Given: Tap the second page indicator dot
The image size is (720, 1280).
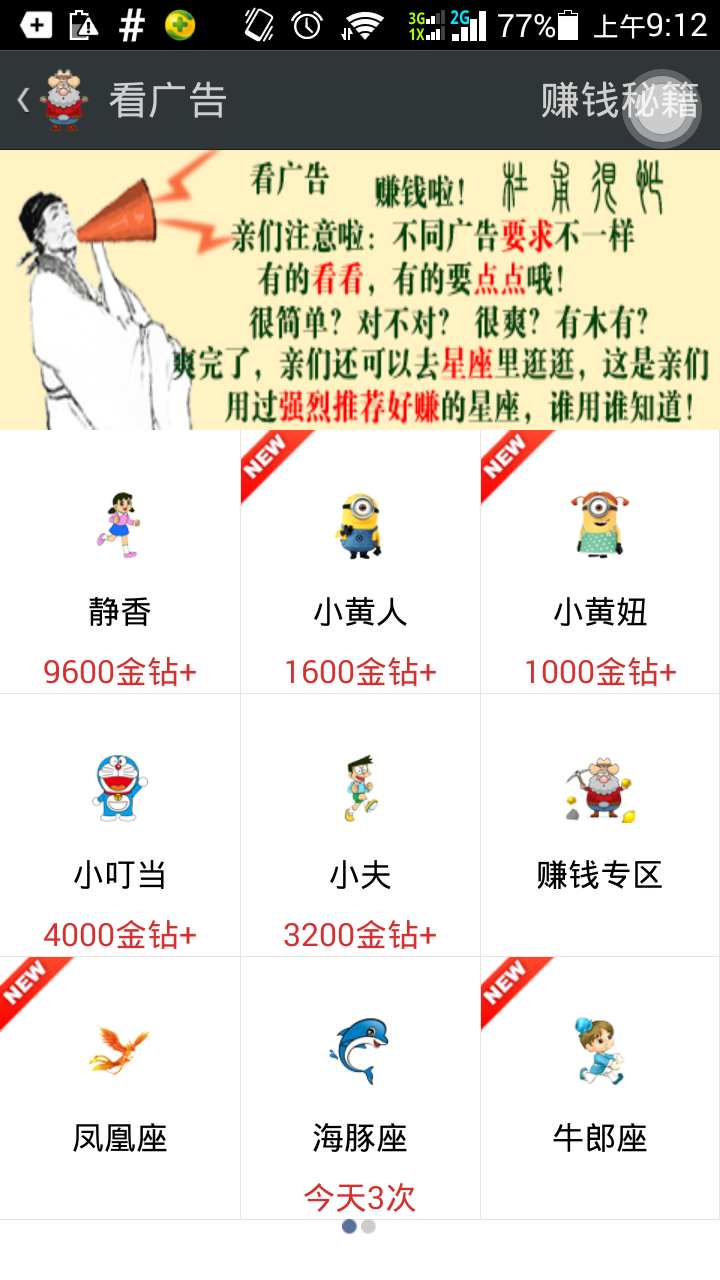Looking at the screenshot, I should pyautogui.click(x=369, y=1226).
